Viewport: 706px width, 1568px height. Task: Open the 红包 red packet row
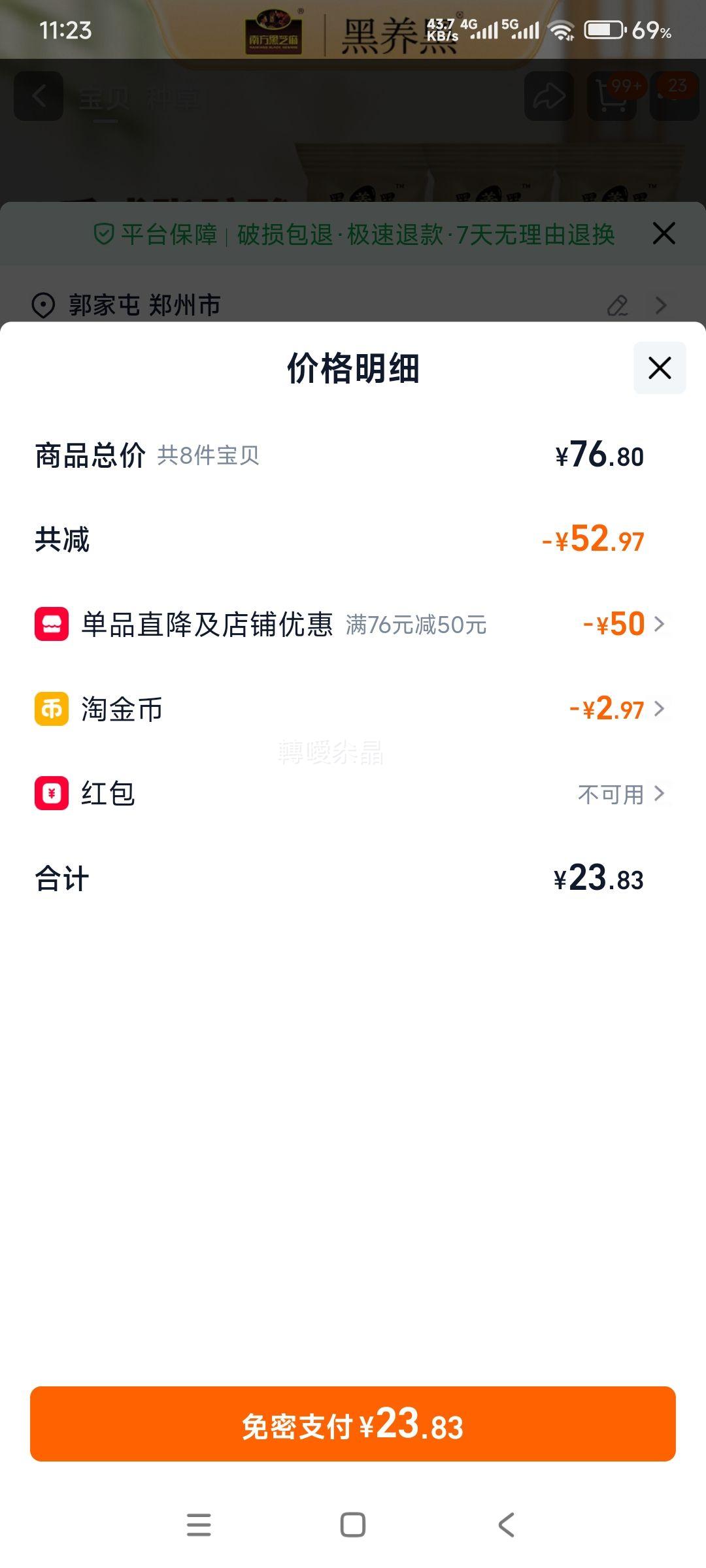coord(353,794)
